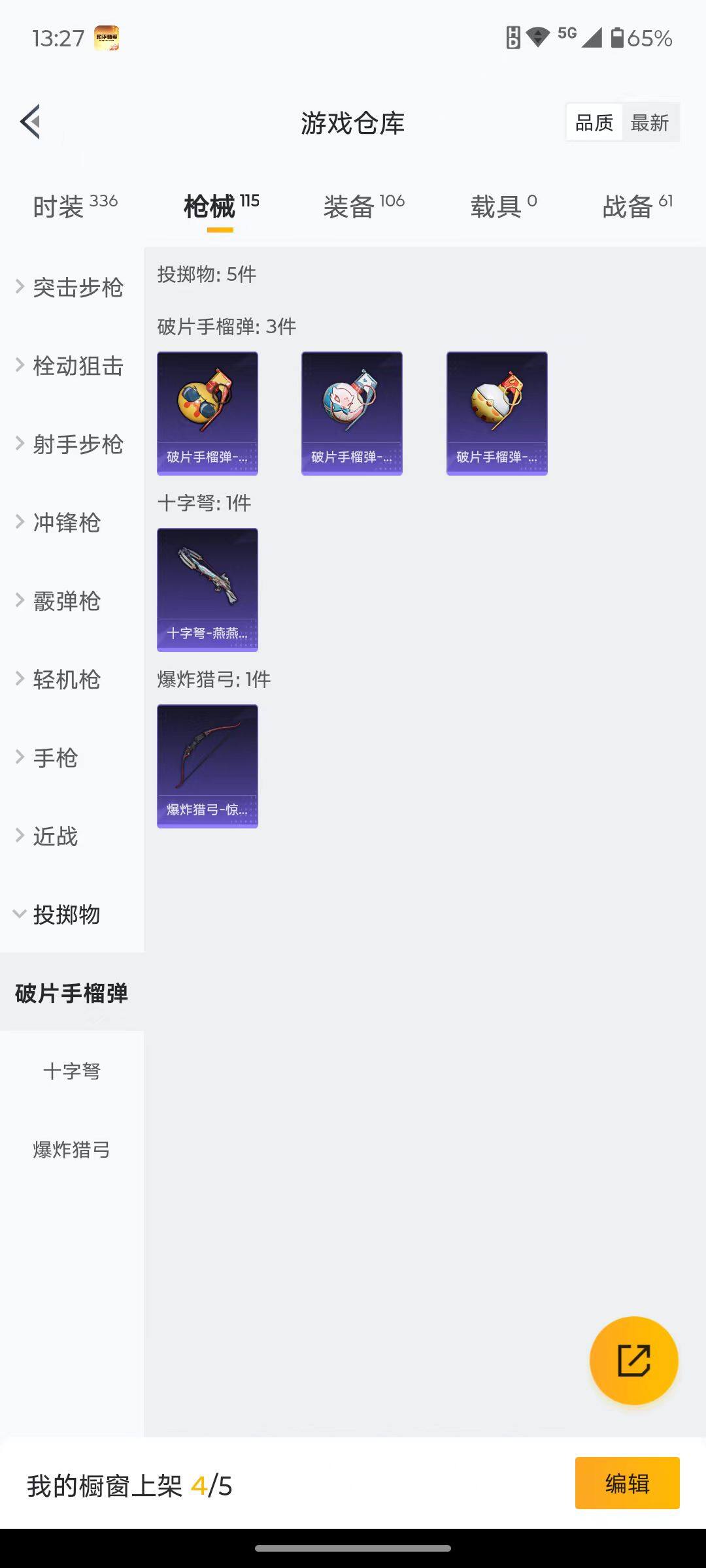Select the 十字弩 subcategory

(72, 1071)
